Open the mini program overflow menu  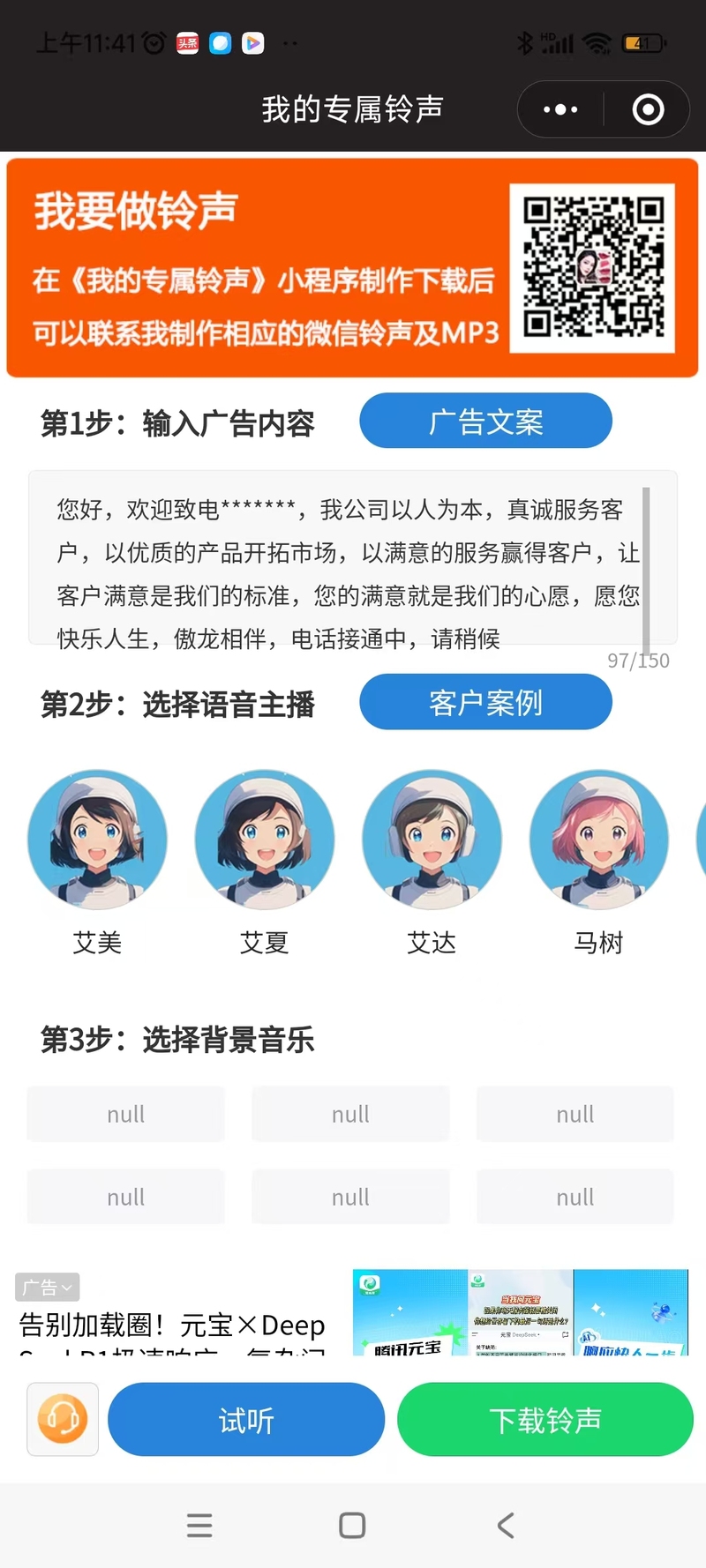560,109
